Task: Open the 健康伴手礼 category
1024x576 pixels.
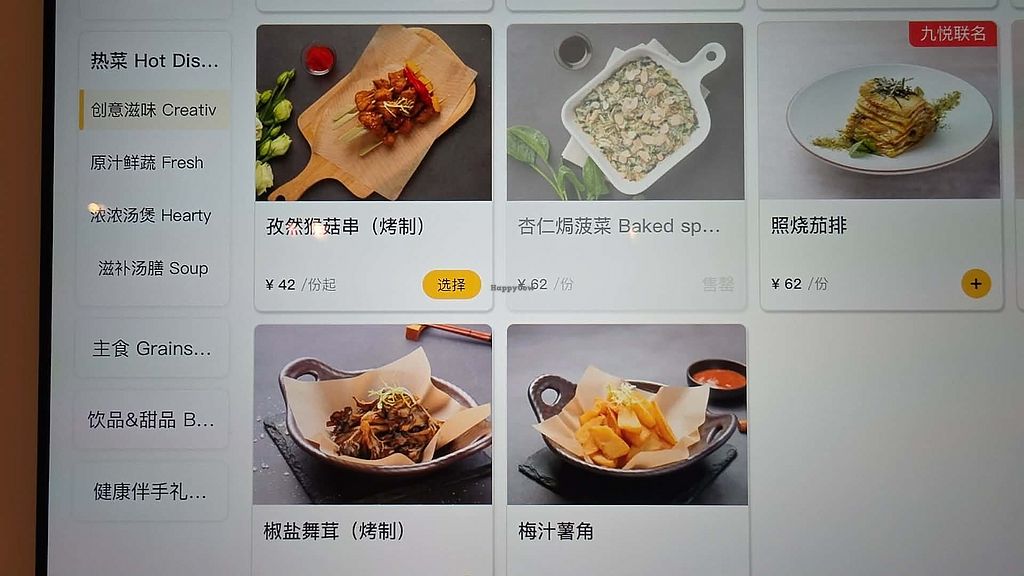Action: [x=151, y=491]
